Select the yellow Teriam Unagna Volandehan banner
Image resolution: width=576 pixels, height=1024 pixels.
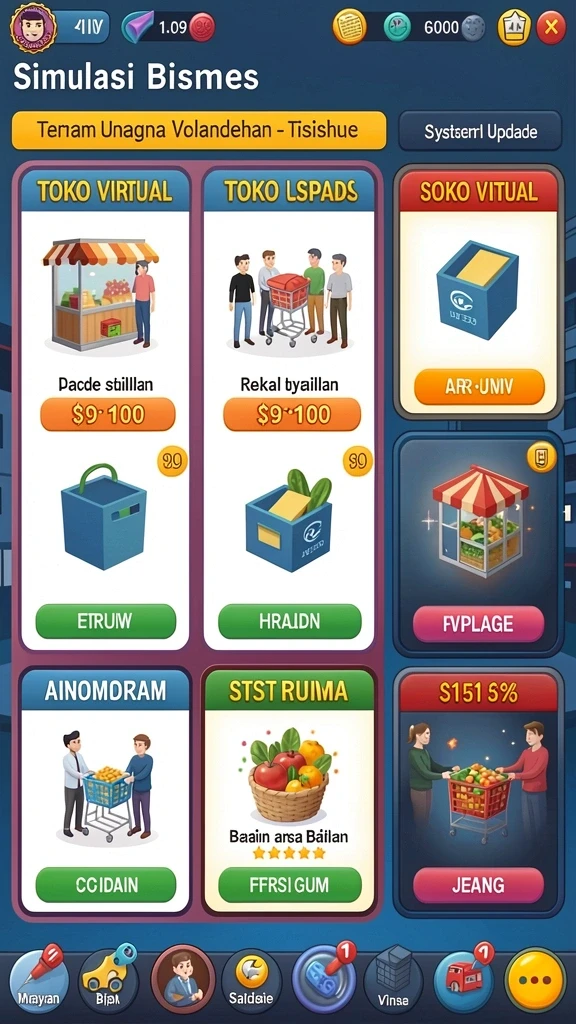[x=199, y=130]
